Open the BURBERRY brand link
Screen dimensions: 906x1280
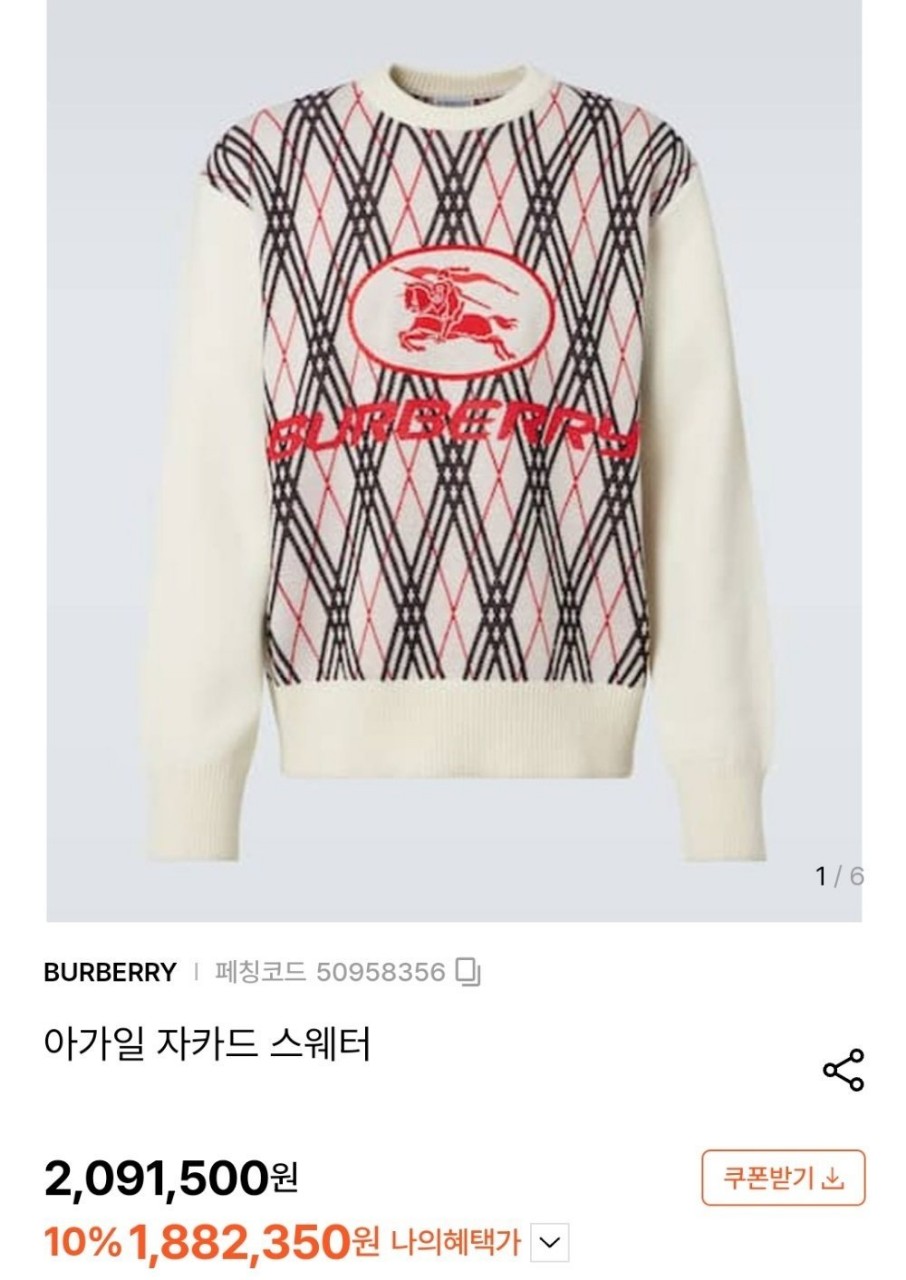coord(110,972)
